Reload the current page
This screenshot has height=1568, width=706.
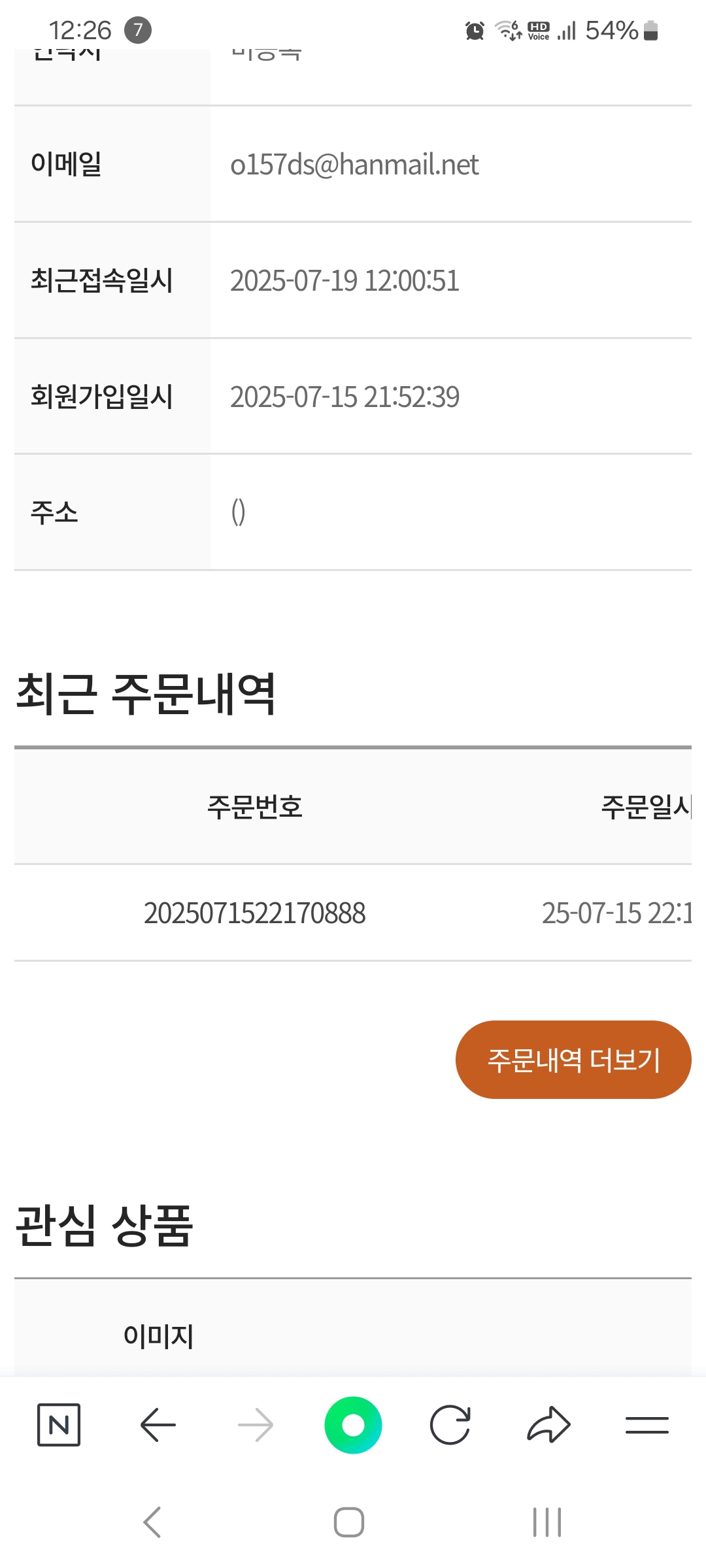(450, 1424)
